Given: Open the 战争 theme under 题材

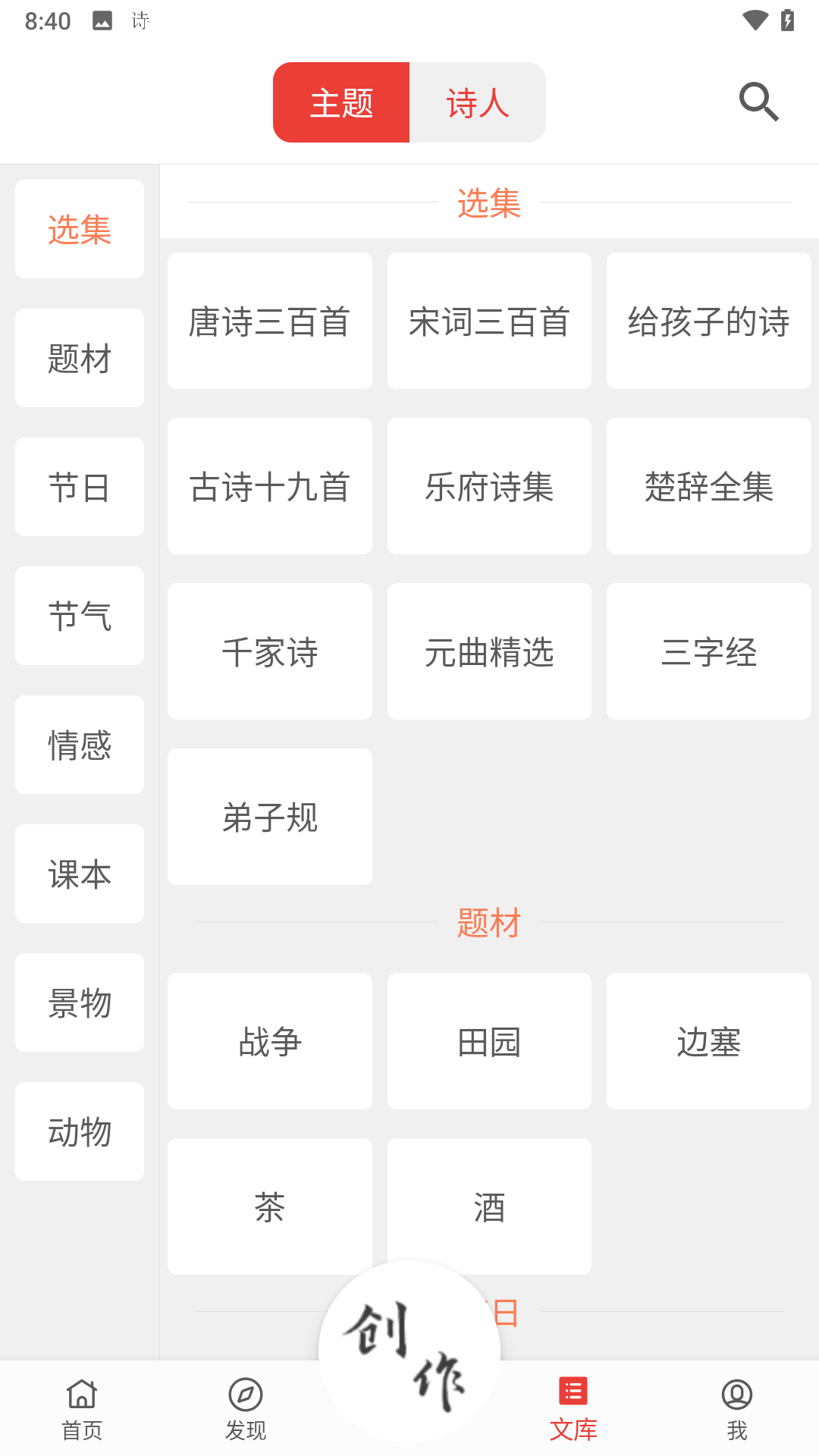Looking at the screenshot, I should tap(270, 1040).
